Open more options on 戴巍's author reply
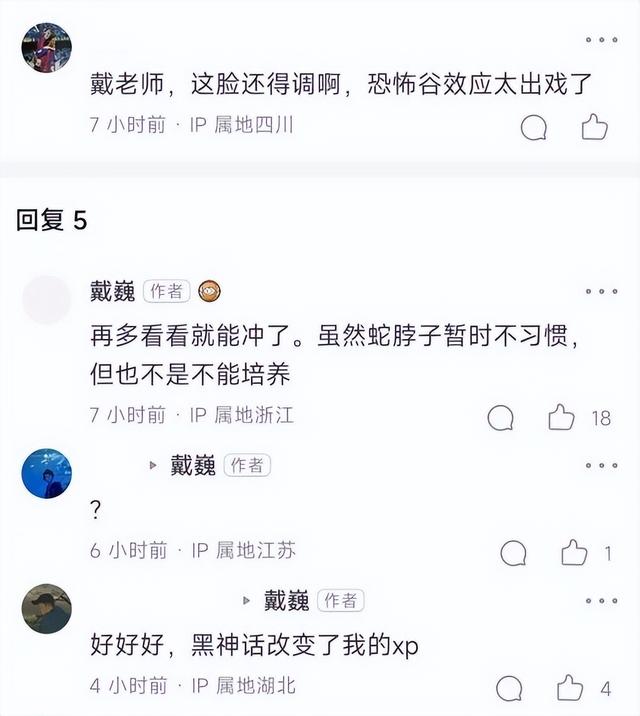This screenshot has height=716, width=640. pyautogui.click(x=601, y=292)
